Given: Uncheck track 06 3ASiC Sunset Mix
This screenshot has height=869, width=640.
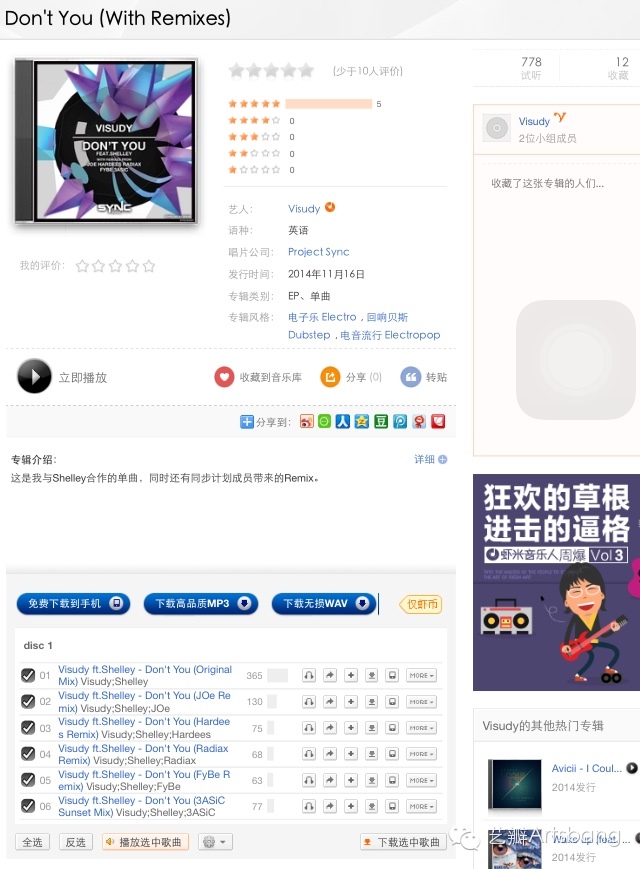Looking at the screenshot, I should click(x=28, y=806).
